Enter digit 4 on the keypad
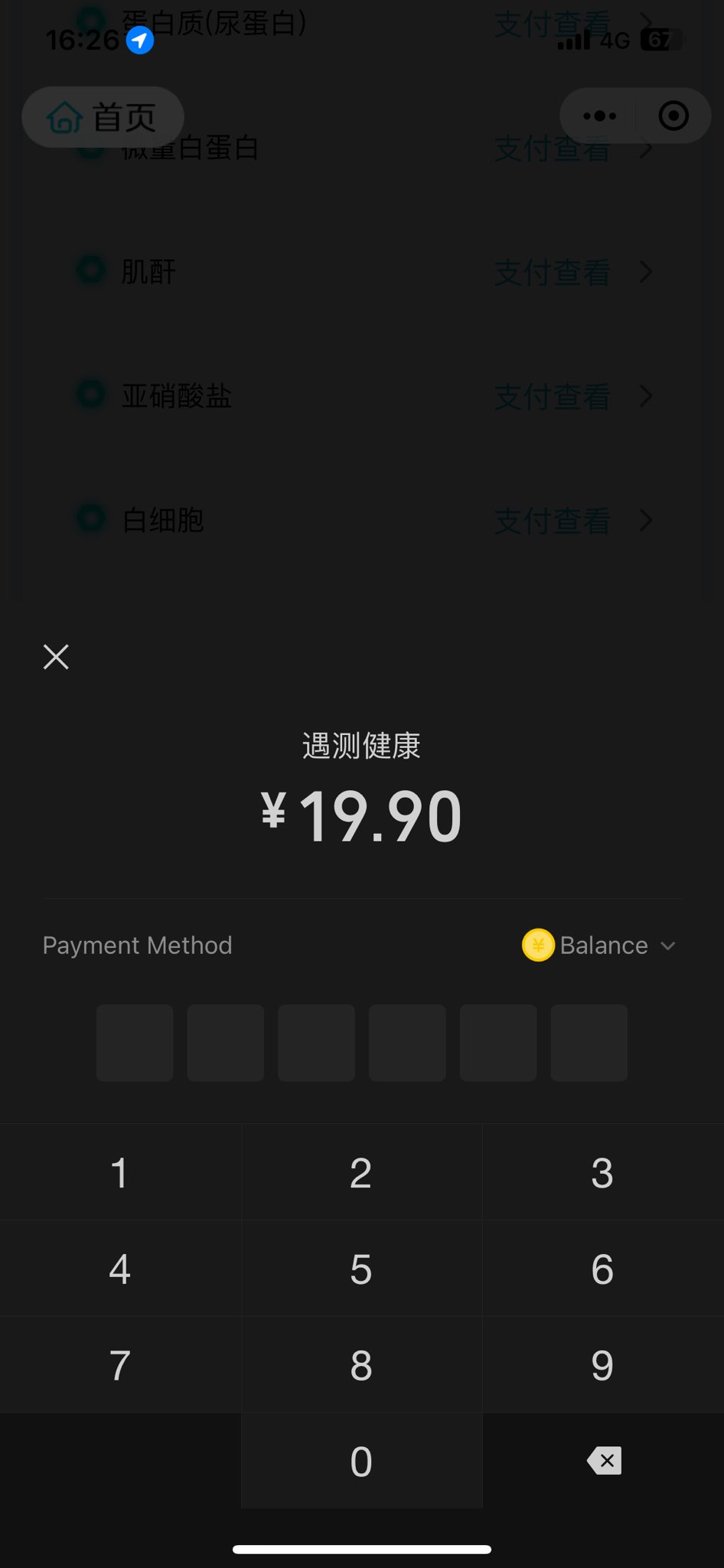 [120, 1269]
